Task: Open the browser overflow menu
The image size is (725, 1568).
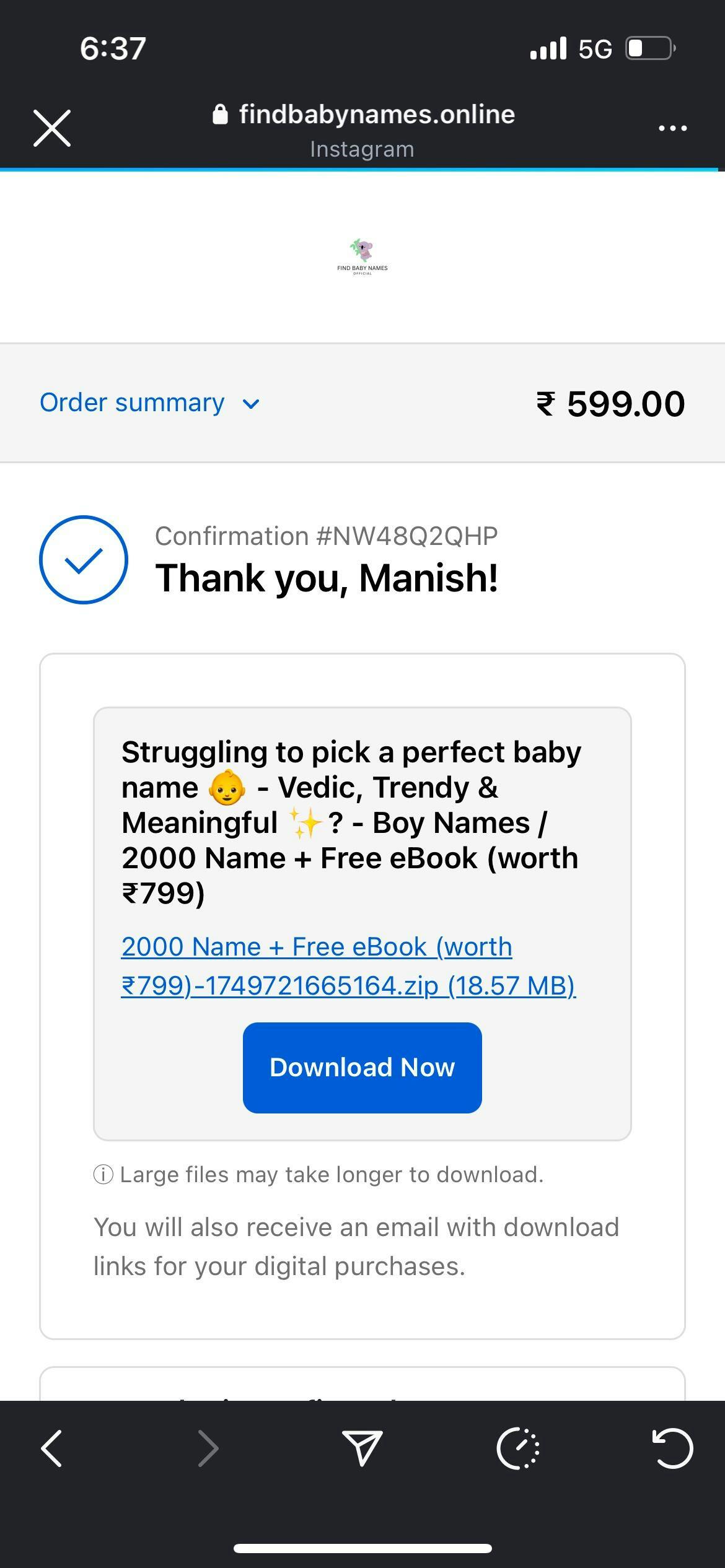Action: click(x=672, y=128)
